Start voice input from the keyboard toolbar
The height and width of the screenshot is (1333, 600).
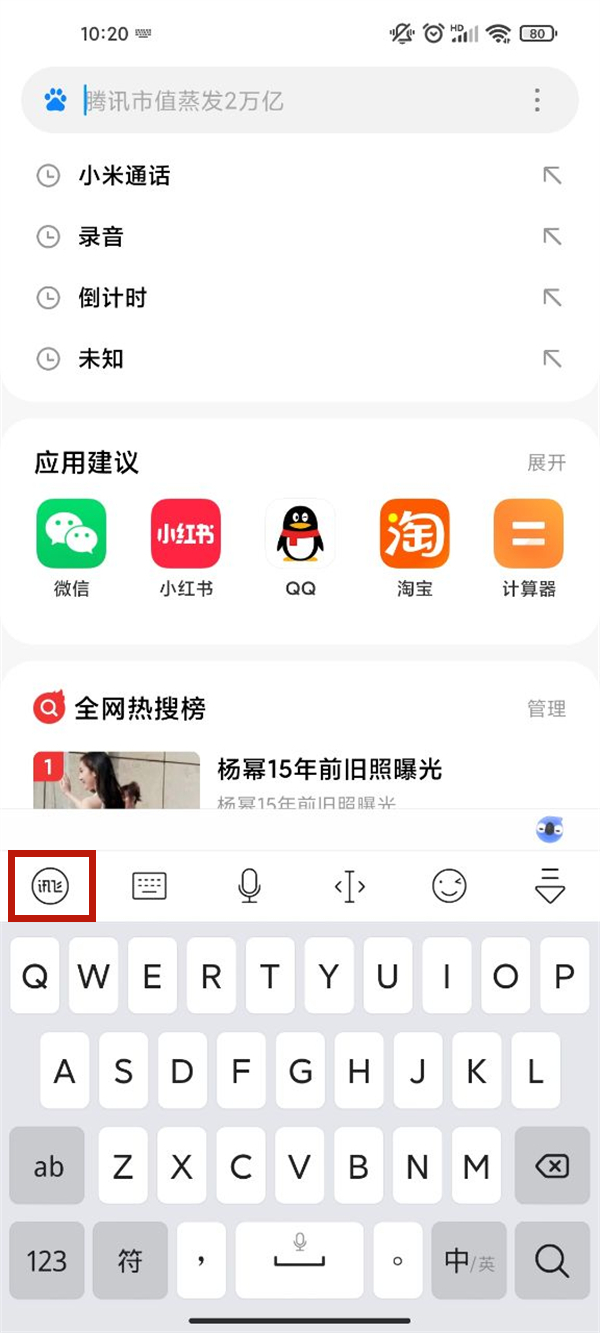pos(250,886)
